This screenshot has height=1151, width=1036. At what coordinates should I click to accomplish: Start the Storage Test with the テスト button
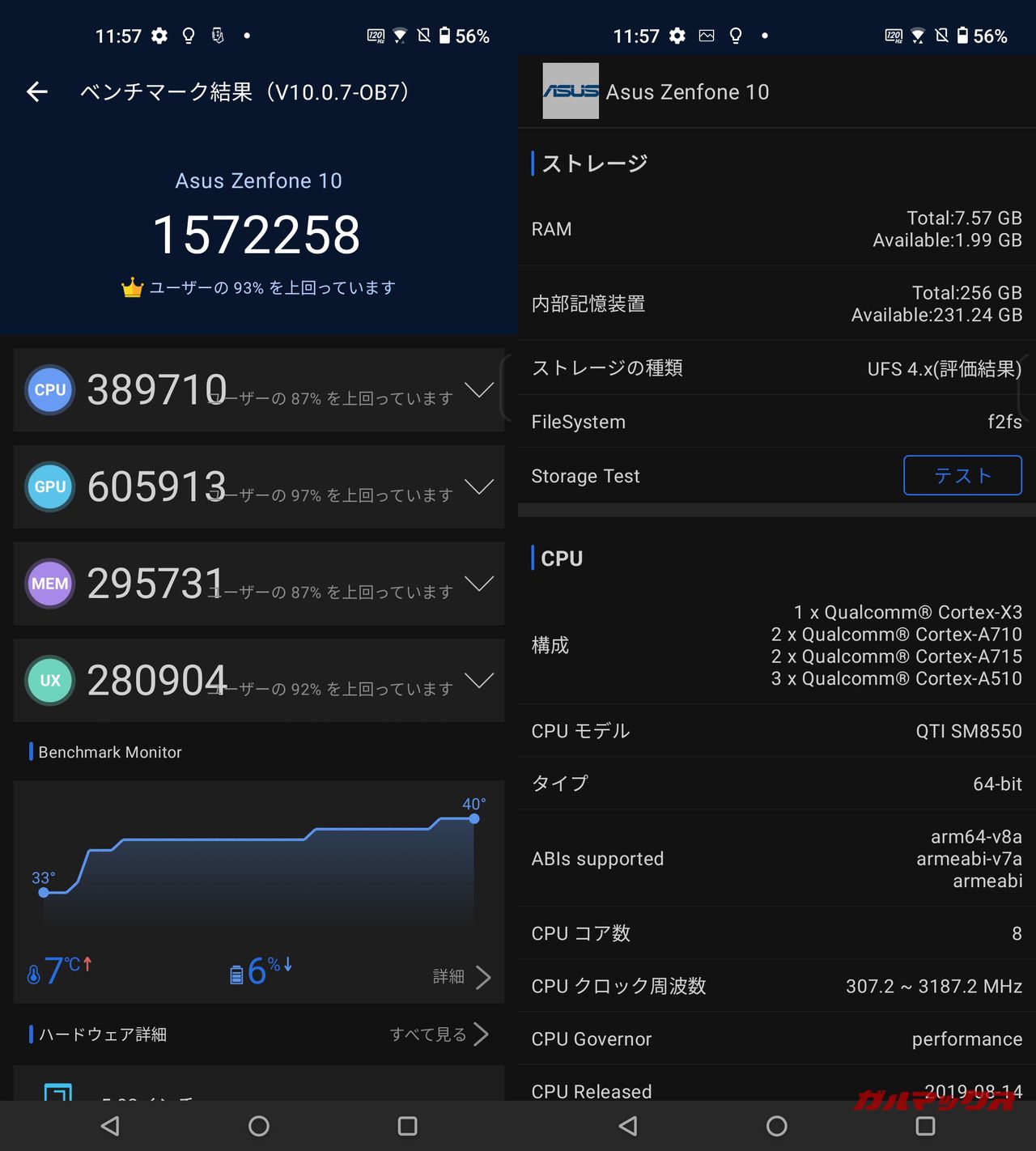pyautogui.click(x=962, y=475)
